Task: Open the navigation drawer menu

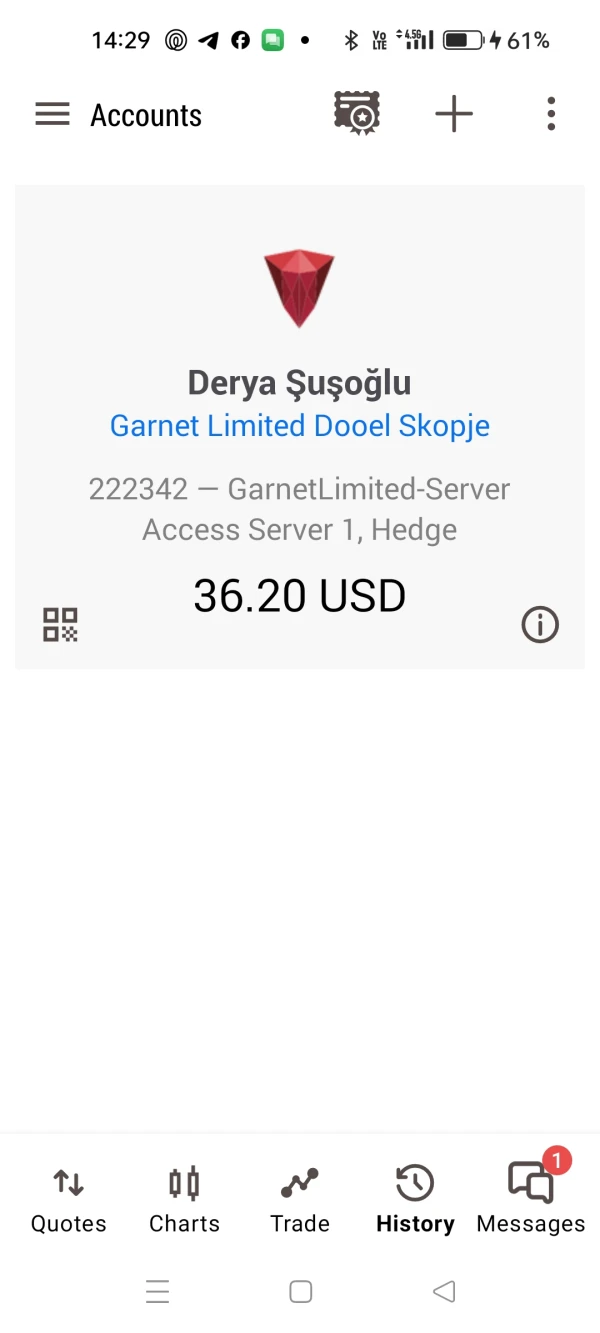Action: click(52, 114)
